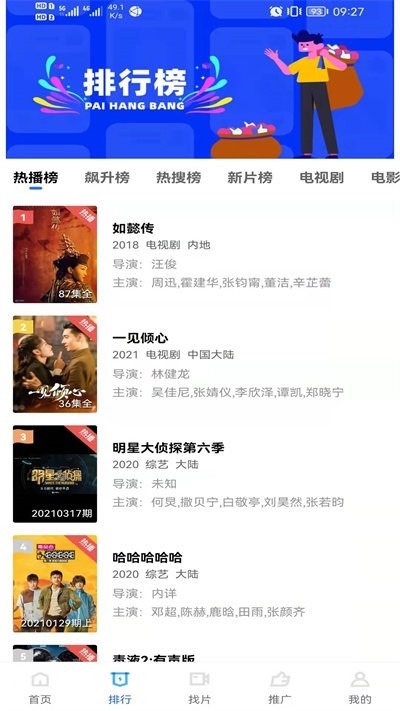Open the 找片 tab
Screen dimensions: 400x711
pyautogui.click(x=200, y=688)
